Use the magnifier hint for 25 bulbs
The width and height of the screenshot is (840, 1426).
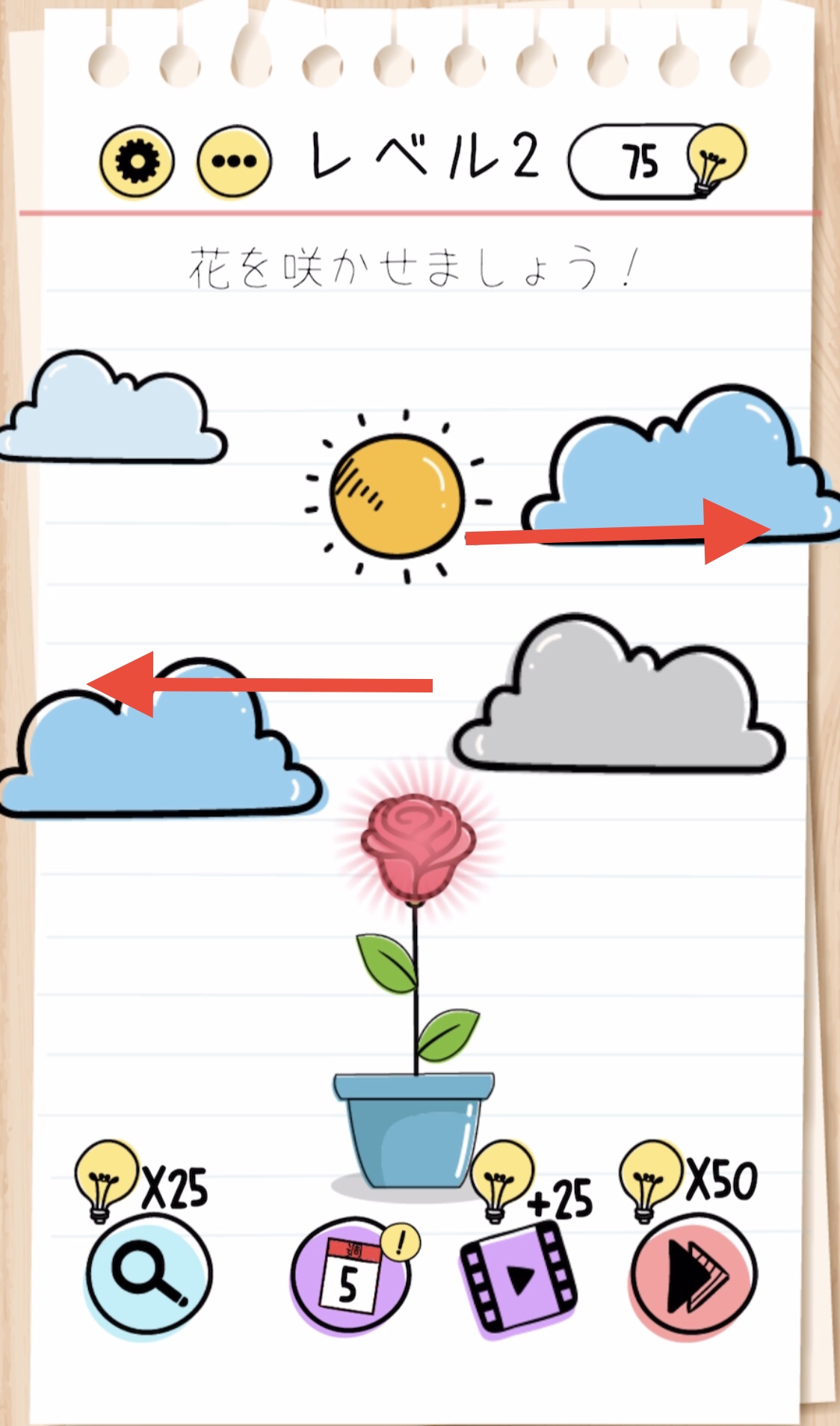[x=149, y=1273]
